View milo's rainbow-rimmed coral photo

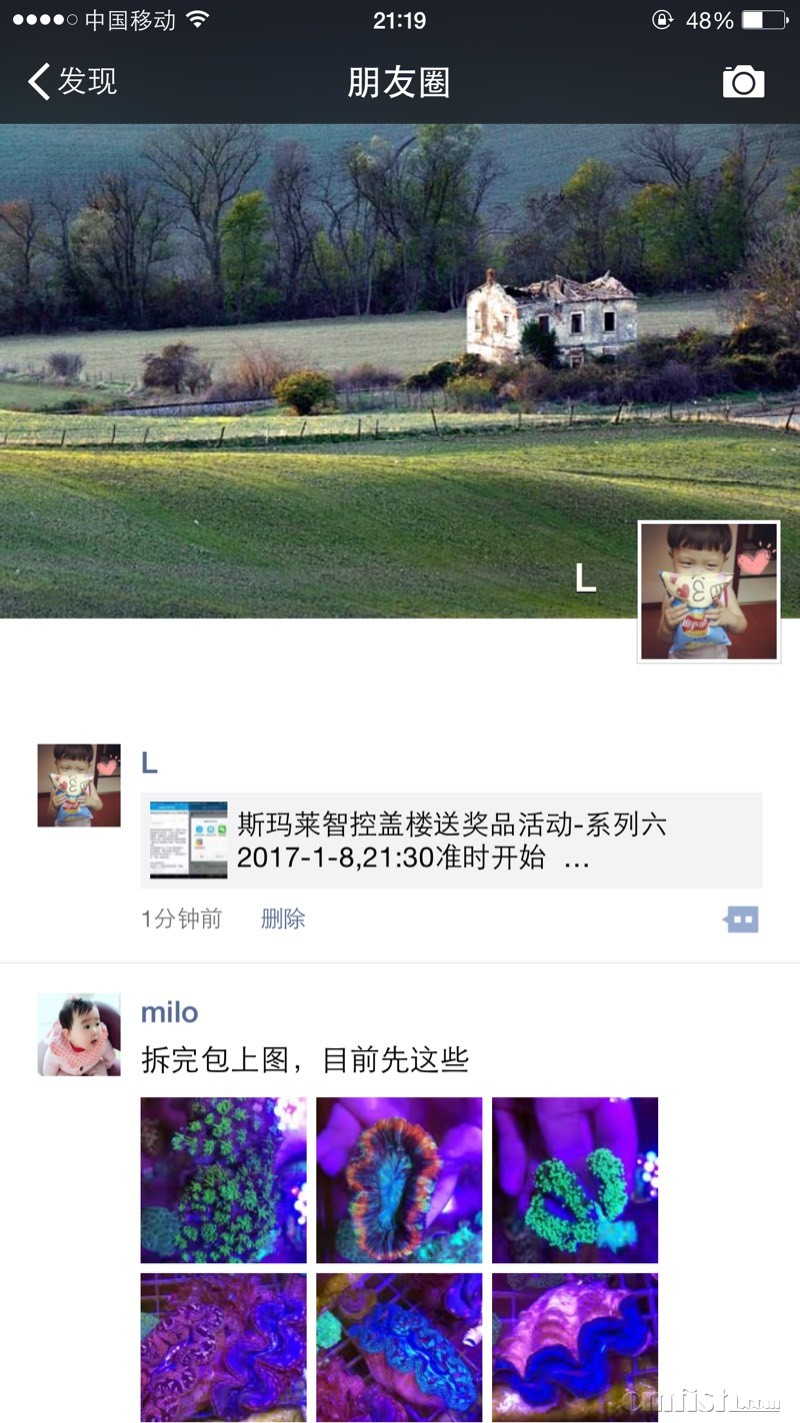[x=399, y=1180]
